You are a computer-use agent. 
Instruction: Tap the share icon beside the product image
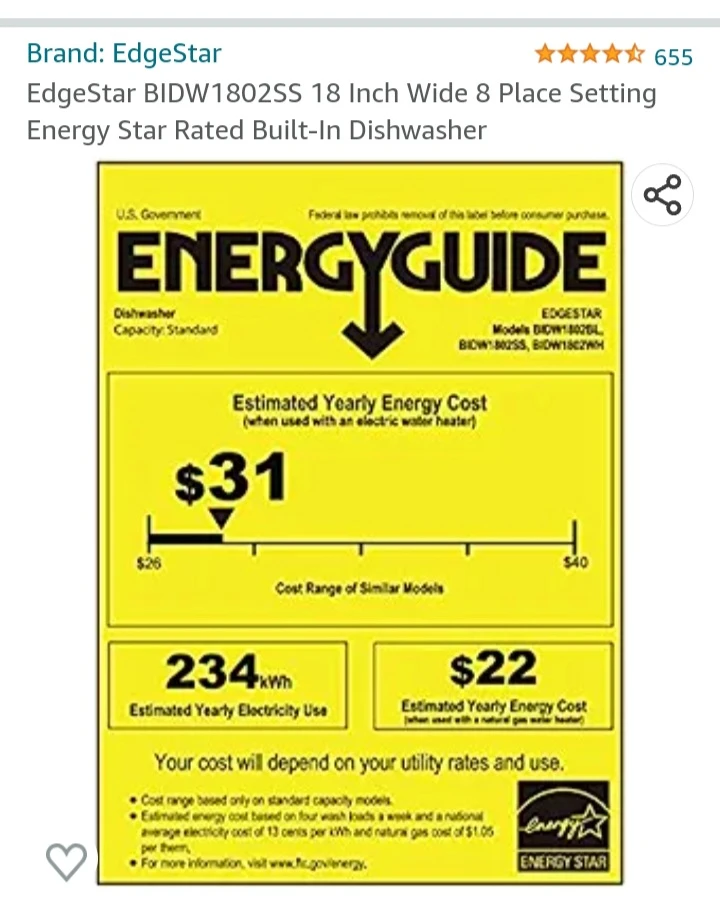click(x=661, y=195)
